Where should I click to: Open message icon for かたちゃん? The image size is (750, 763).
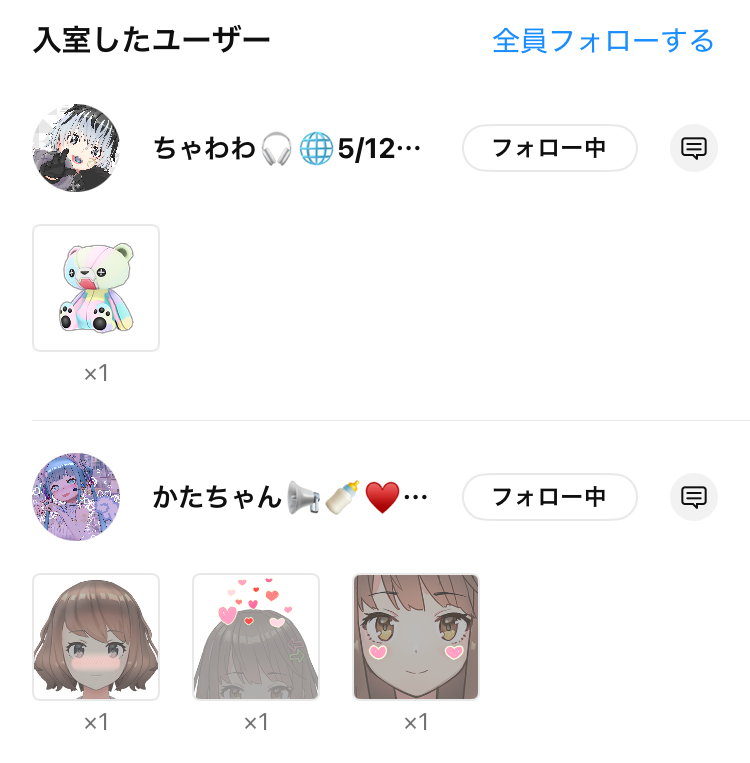pyautogui.click(x=693, y=497)
